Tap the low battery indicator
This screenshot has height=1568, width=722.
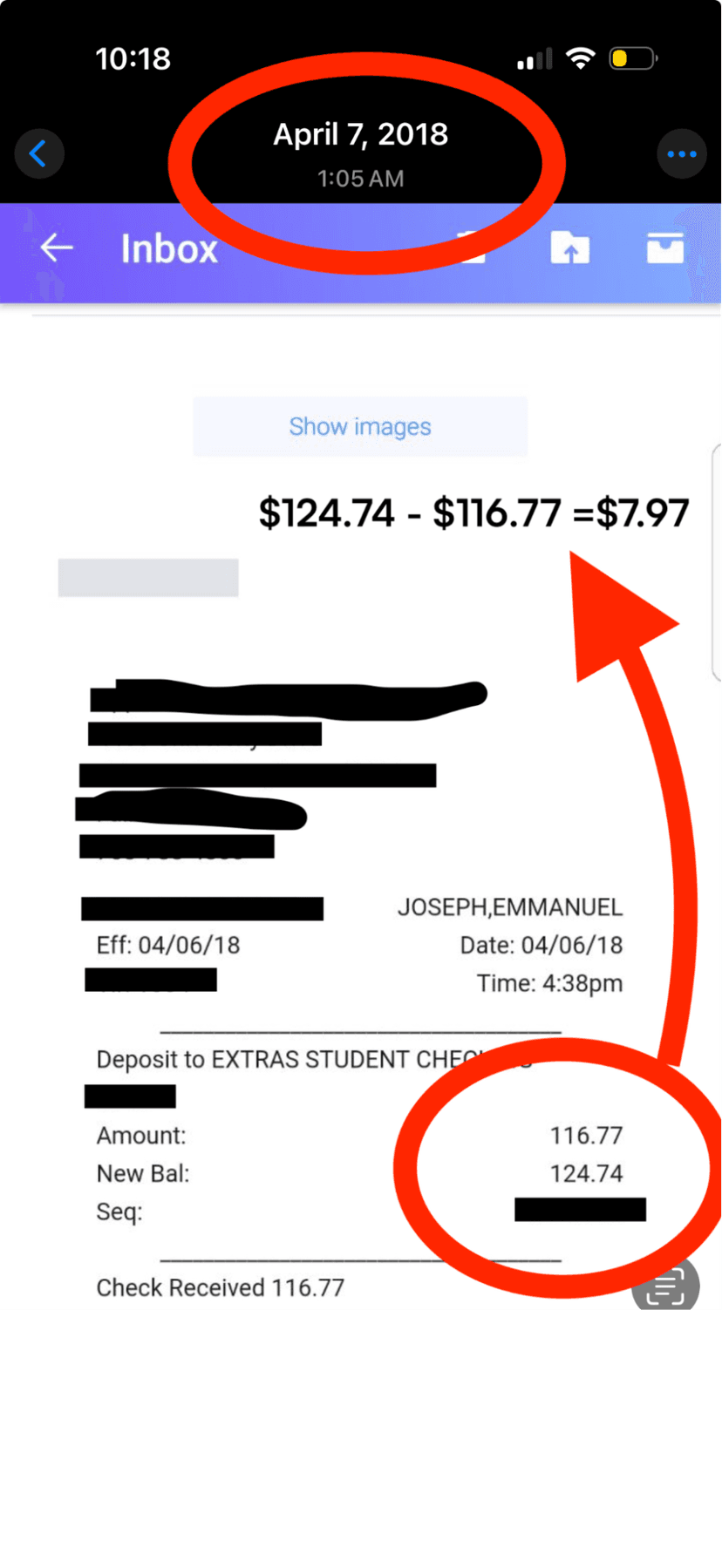click(632, 58)
